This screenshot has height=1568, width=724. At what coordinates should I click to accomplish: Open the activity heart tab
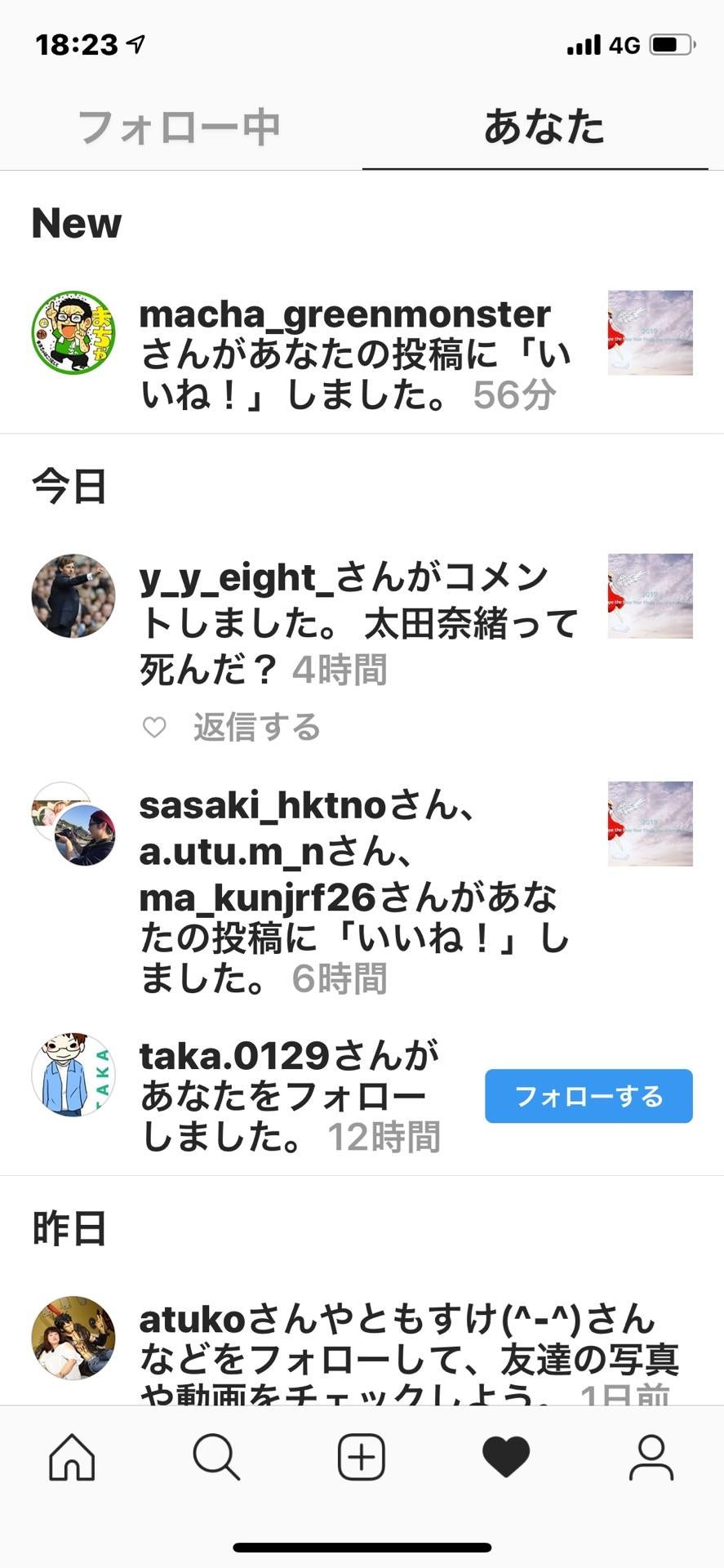(x=506, y=1458)
